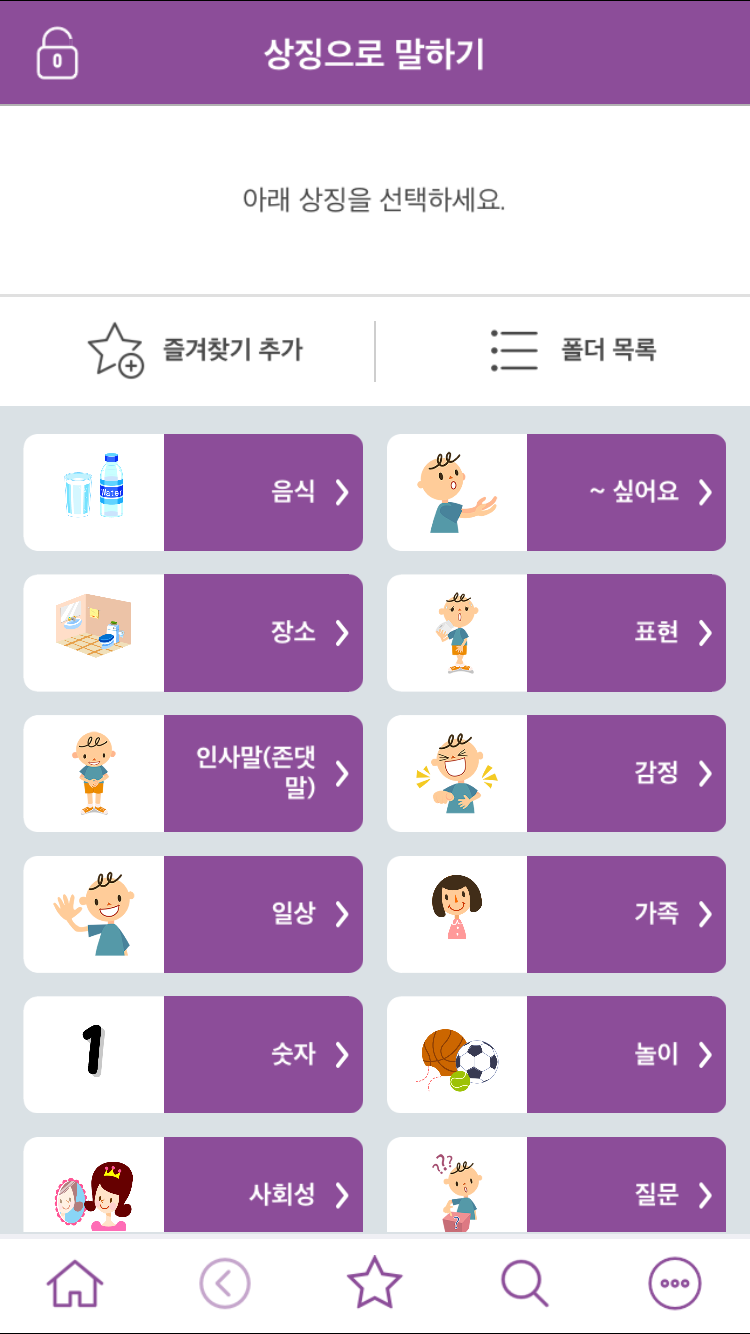Tap the more options (•••) icon

point(675,1283)
